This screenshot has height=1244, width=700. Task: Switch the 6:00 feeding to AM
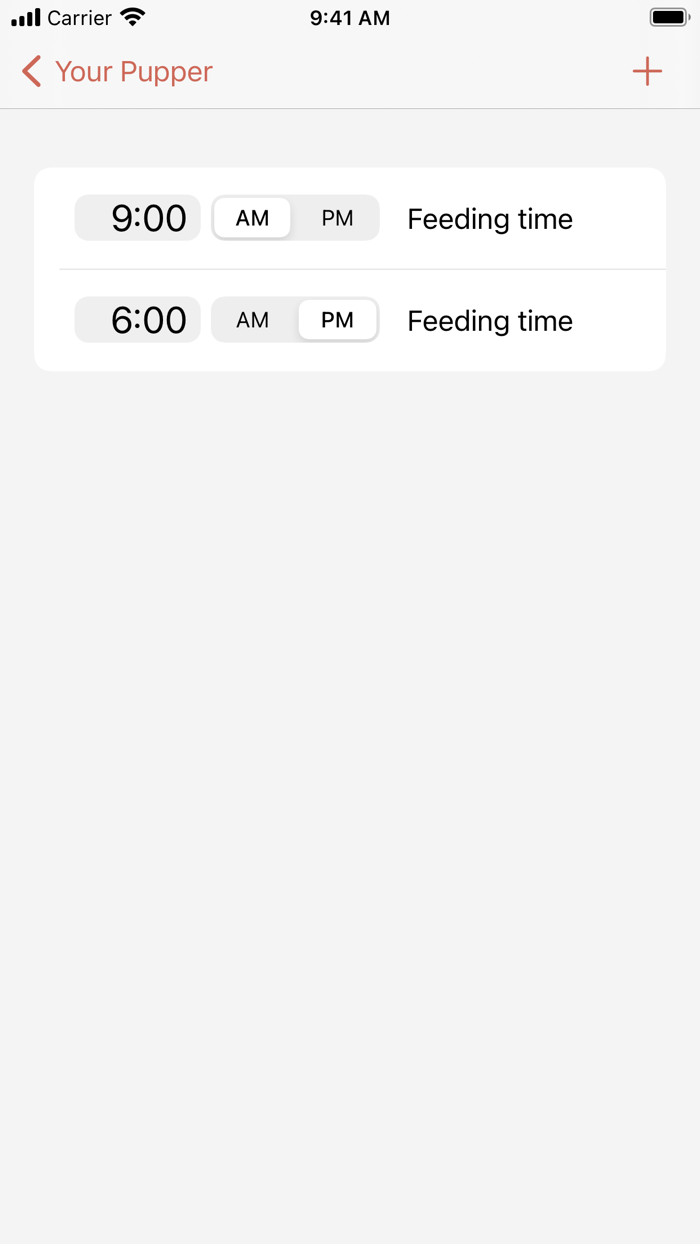[x=252, y=320]
